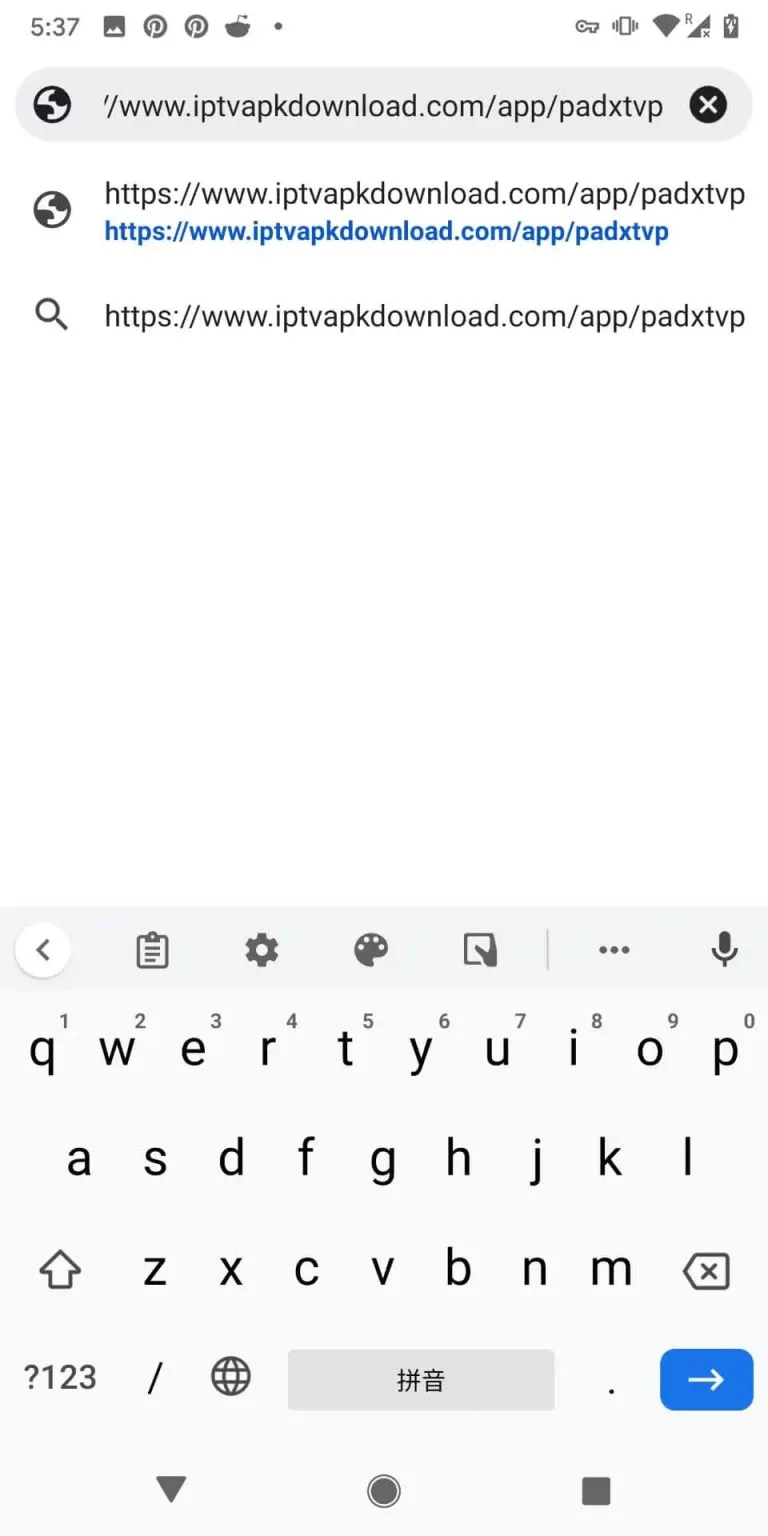Switch keyboard language with globe key
The height and width of the screenshot is (1536, 768).
coord(231,1378)
